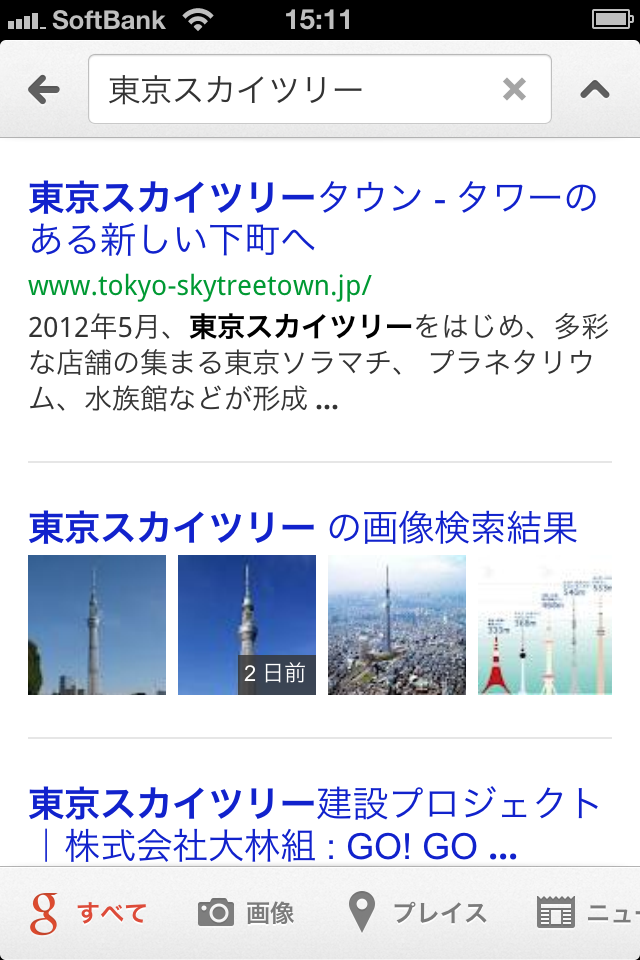Go back with the left arrow
Image resolution: width=640 pixels, height=960 pixels.
coord(44,90)
